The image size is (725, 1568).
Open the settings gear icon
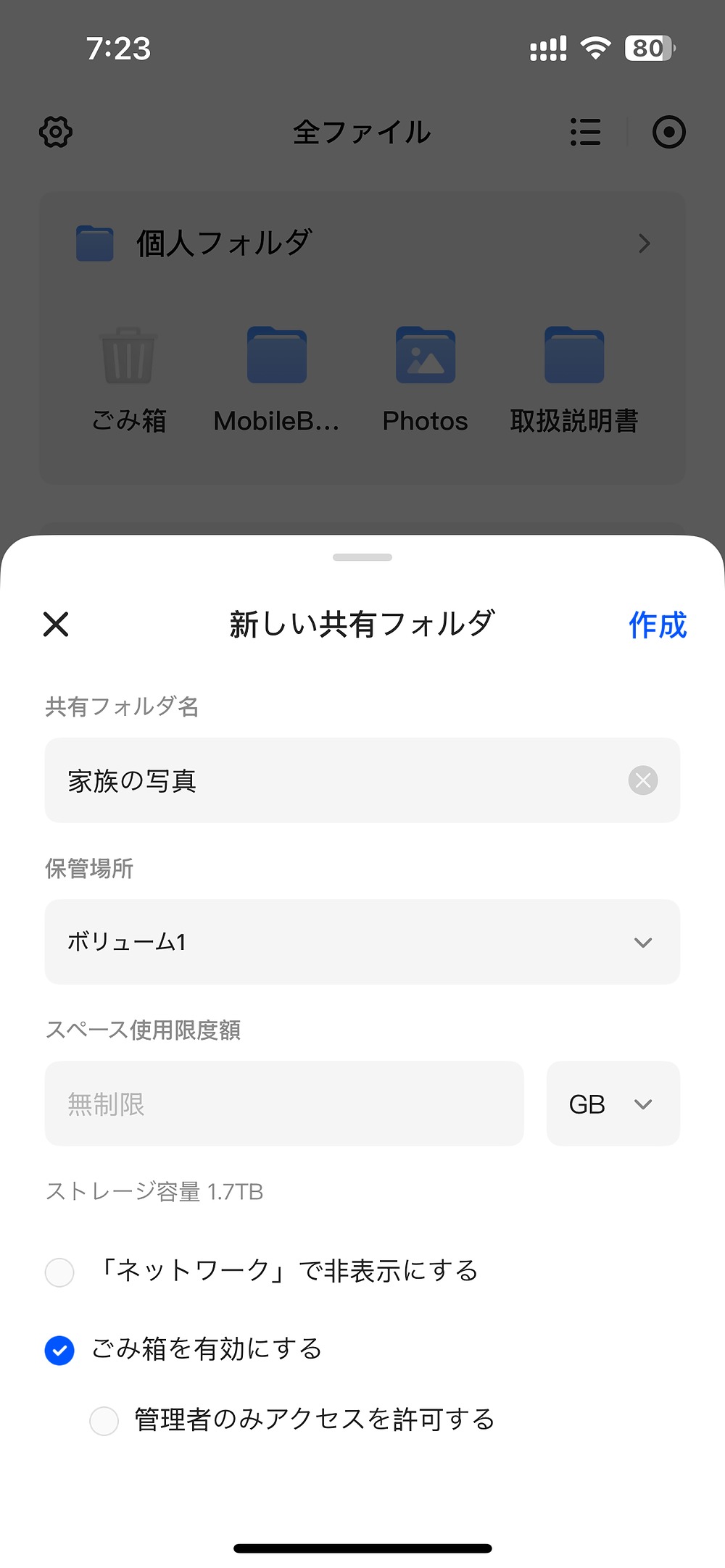click(56, 132)
